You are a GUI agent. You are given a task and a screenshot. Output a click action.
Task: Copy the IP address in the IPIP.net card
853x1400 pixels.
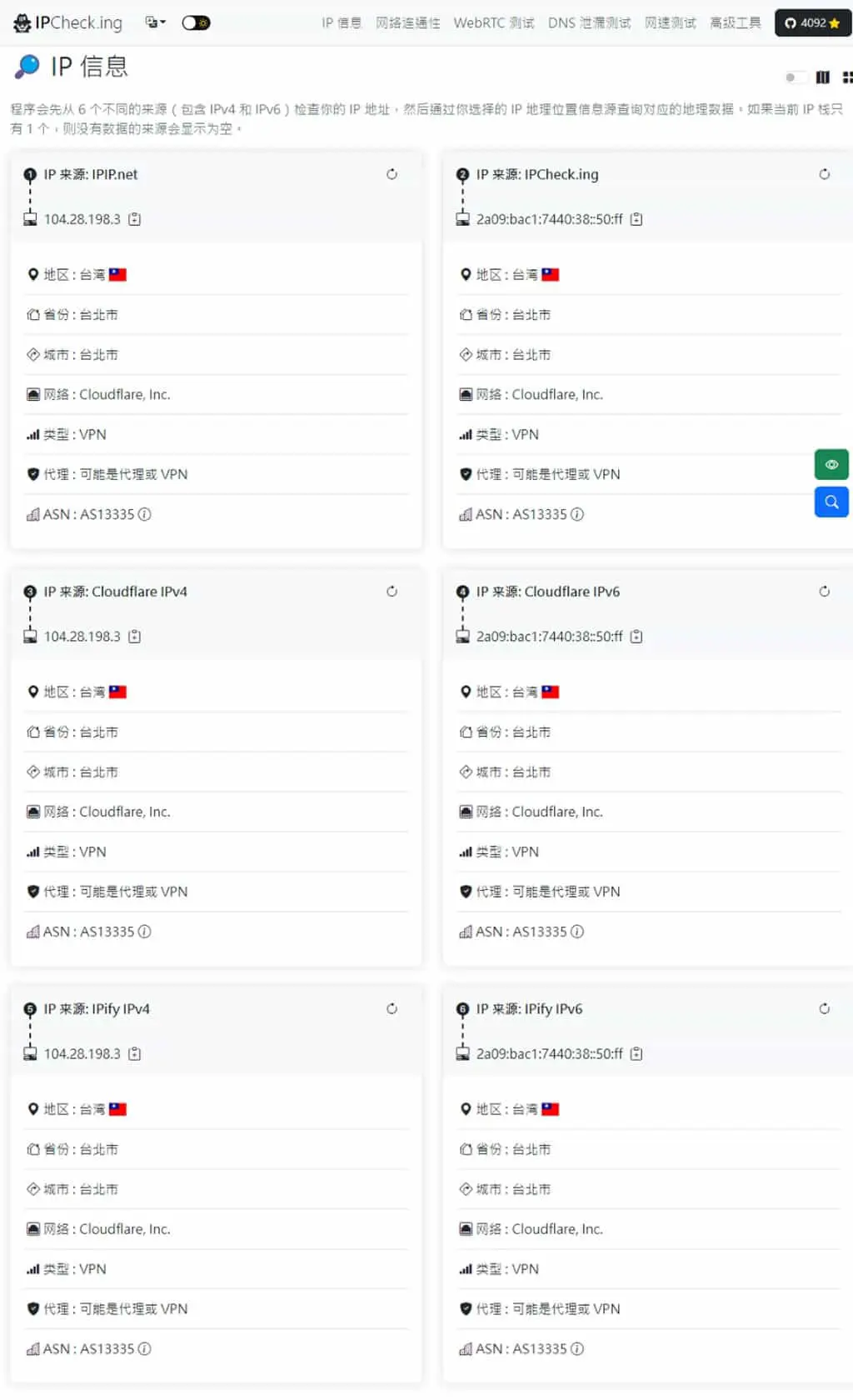click(134, 219)
